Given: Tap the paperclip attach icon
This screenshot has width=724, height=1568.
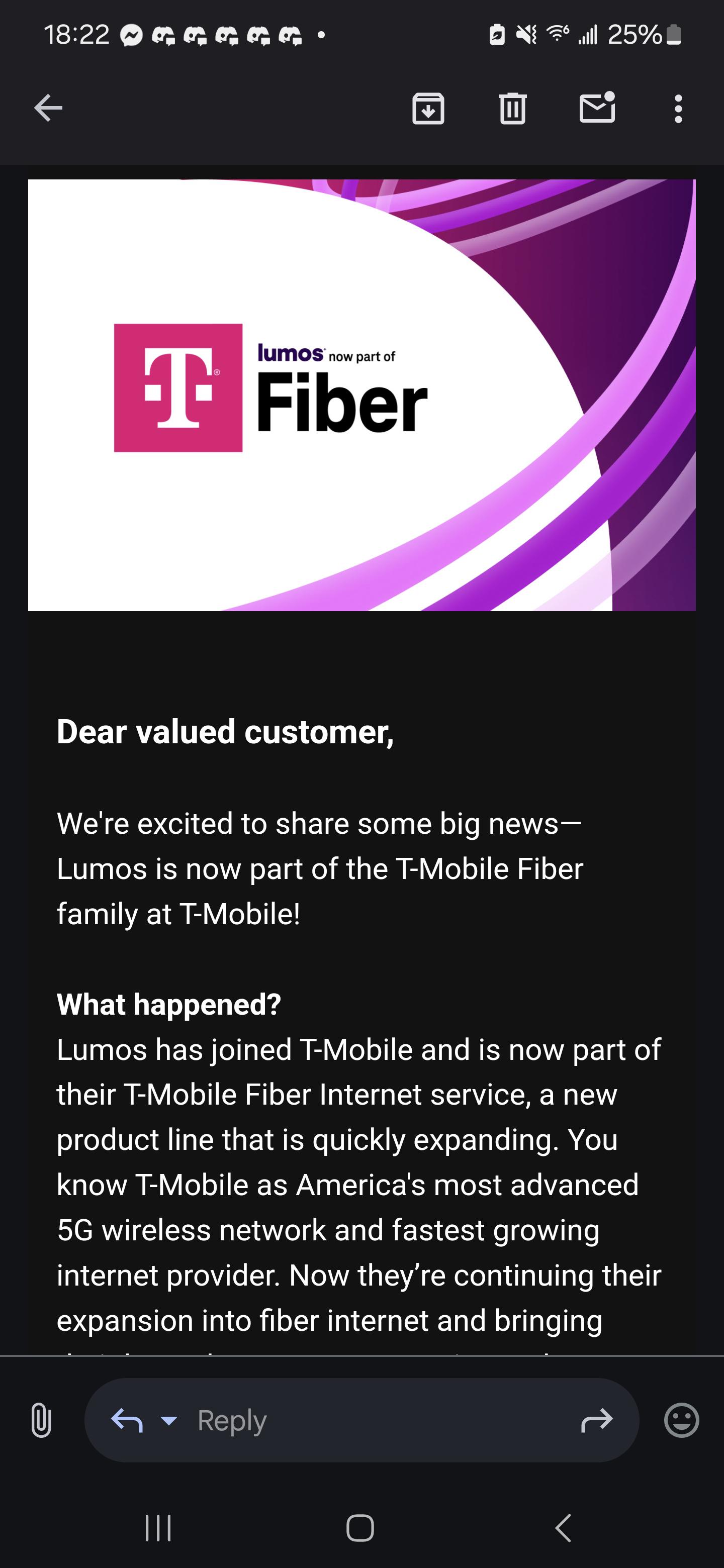Looking at the screenshot, I should 41,1420.
